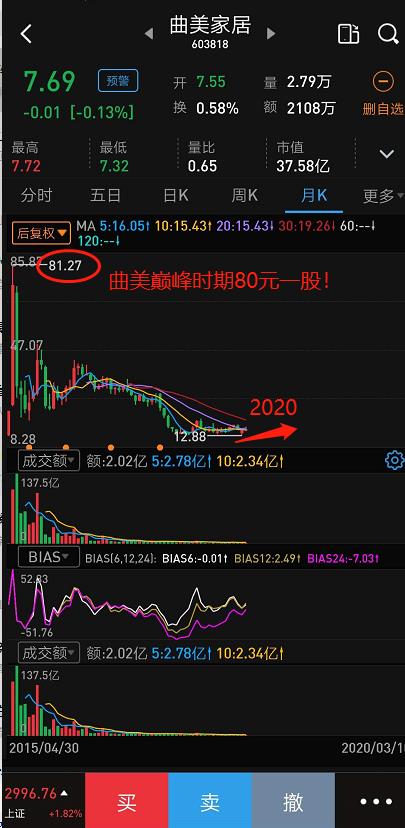The image size is (405, 828).
Task: Switch to the 分时 tab
Action: 36,196
